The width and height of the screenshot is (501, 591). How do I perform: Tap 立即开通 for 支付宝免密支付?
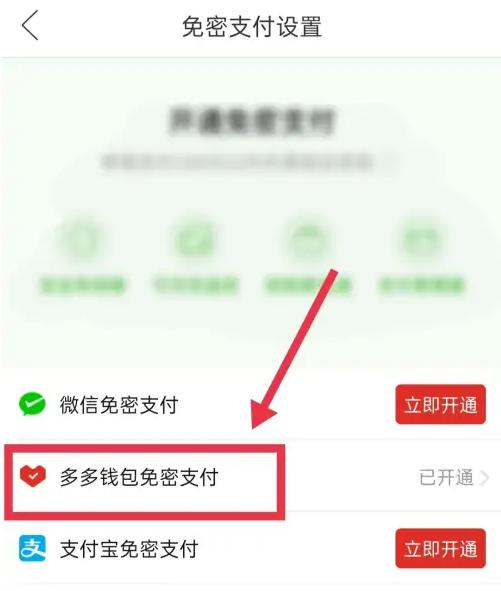(x=440, y=548)
